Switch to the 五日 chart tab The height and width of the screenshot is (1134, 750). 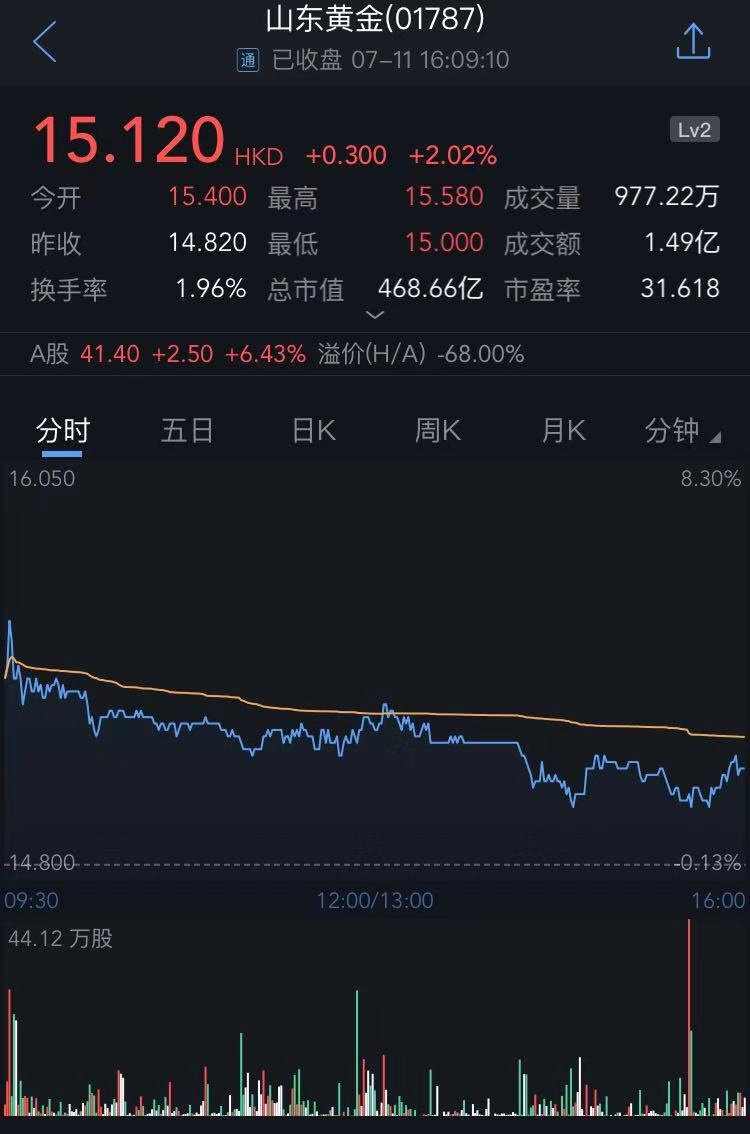pos(187,431)
